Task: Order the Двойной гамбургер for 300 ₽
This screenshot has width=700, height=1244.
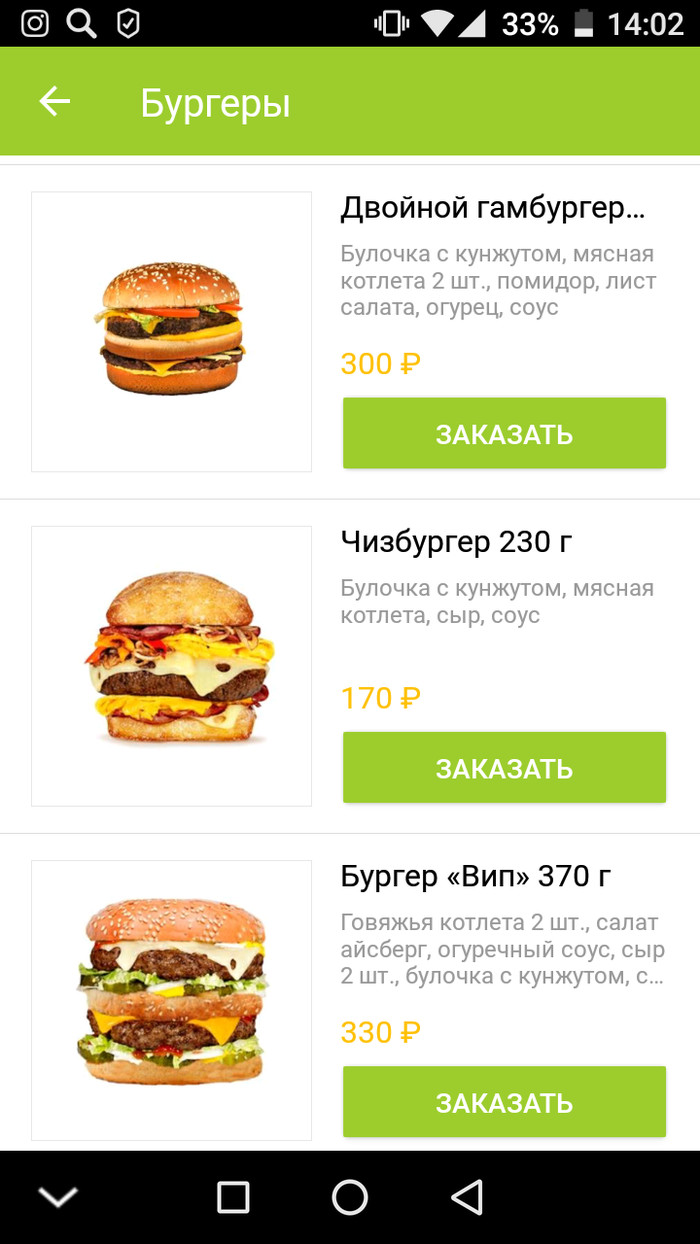Action: point(504,433)
